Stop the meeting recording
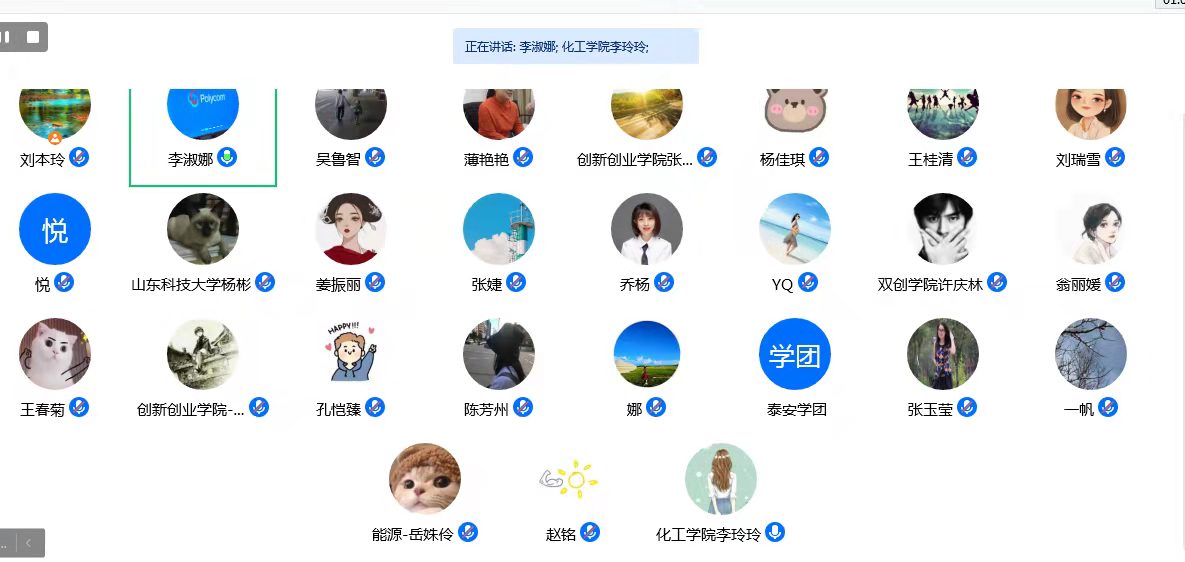 coord(33,37)
